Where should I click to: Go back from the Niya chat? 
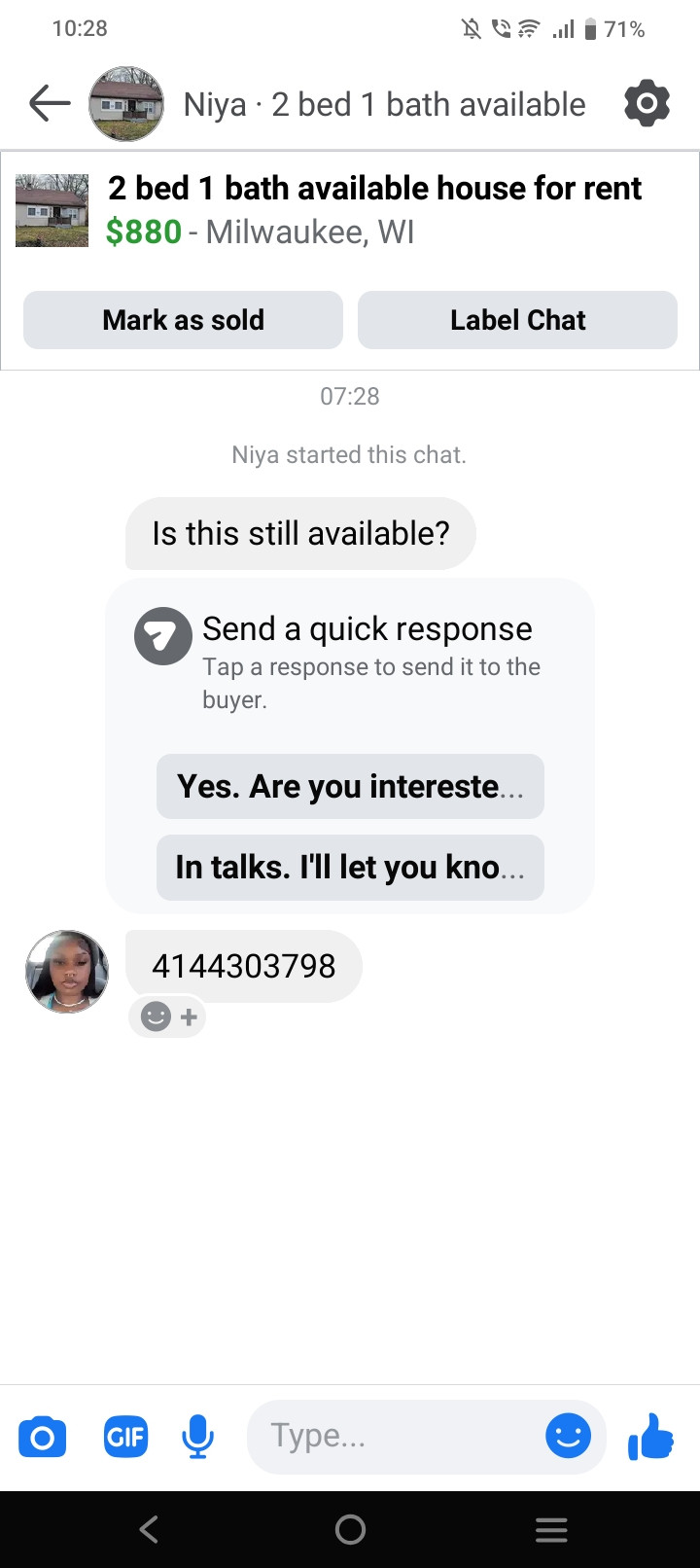[50, 103]
